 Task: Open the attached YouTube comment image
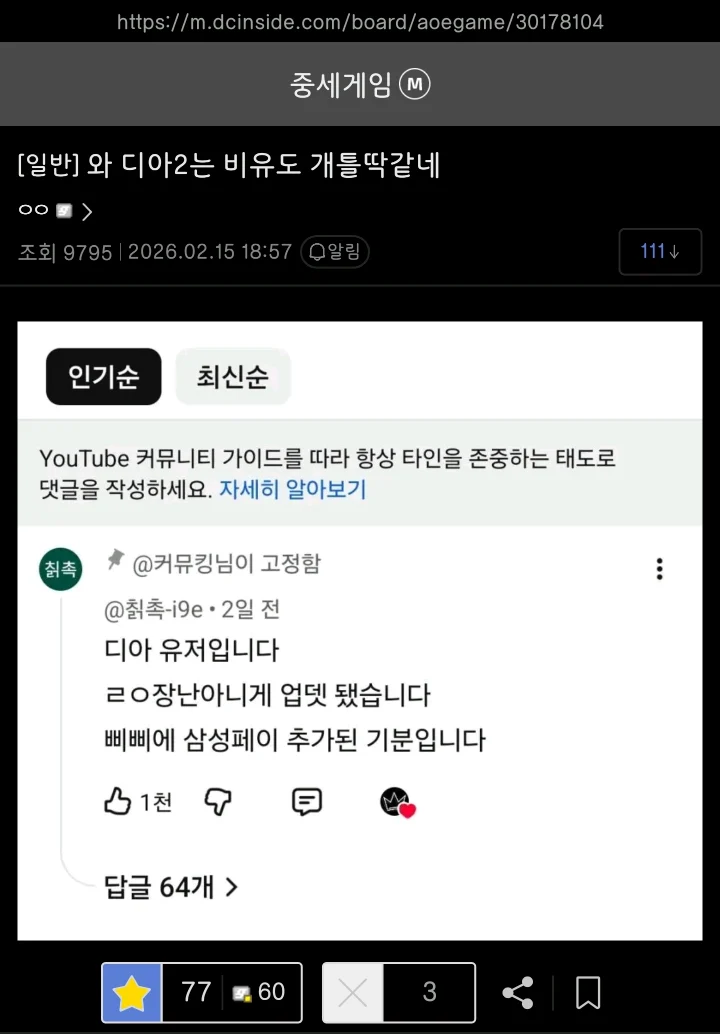pyautogui.click(x=359, y=630)
